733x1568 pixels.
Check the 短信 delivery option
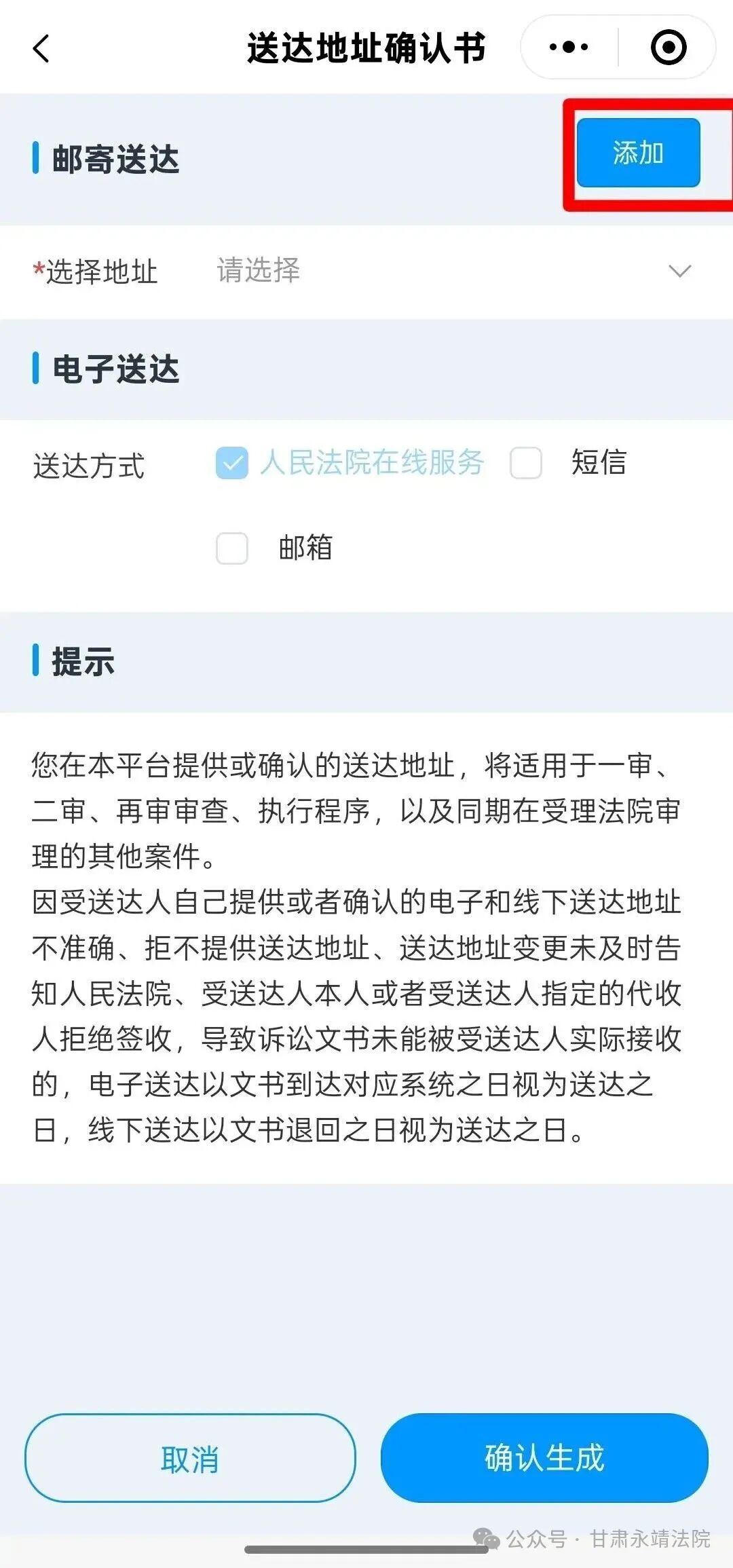(526, 463)
